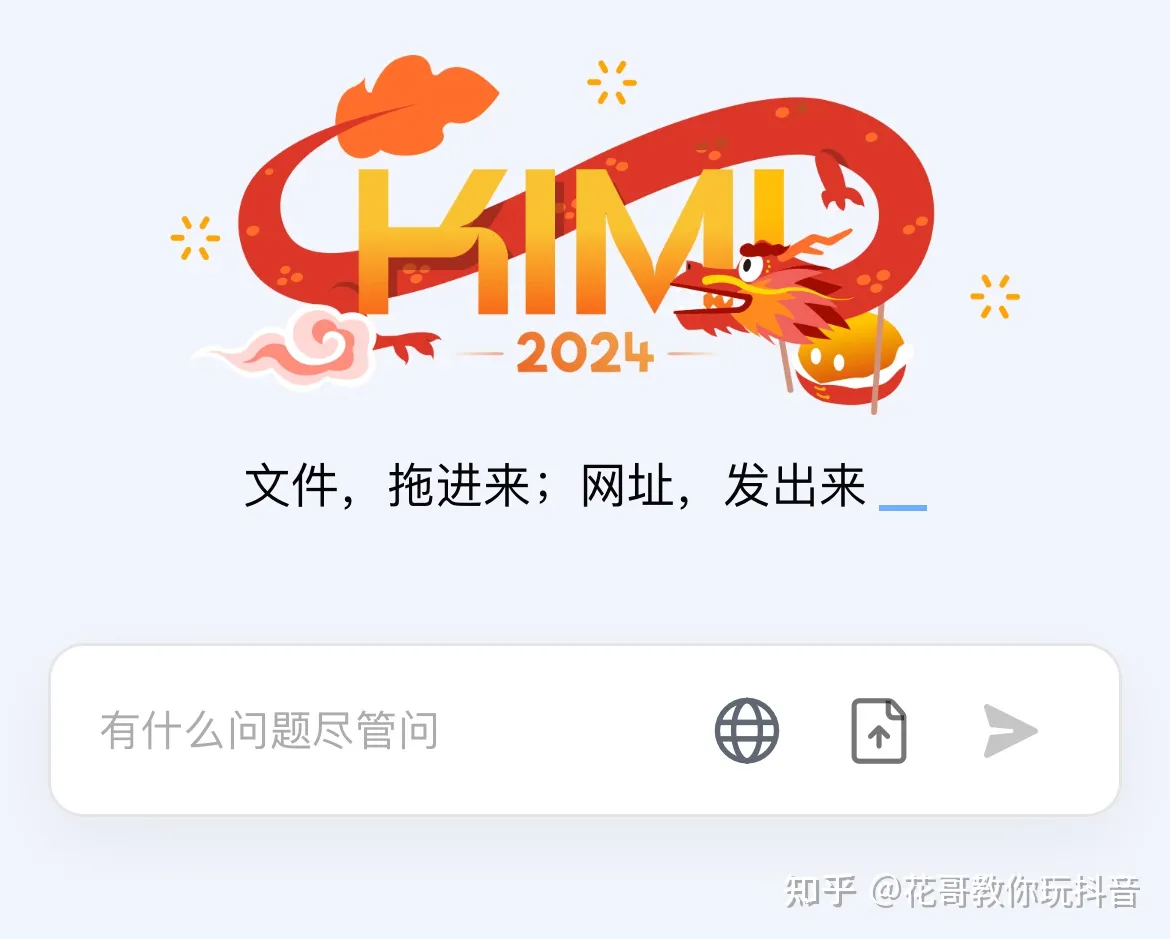Toggle the web search globe icon

(747, 731)
